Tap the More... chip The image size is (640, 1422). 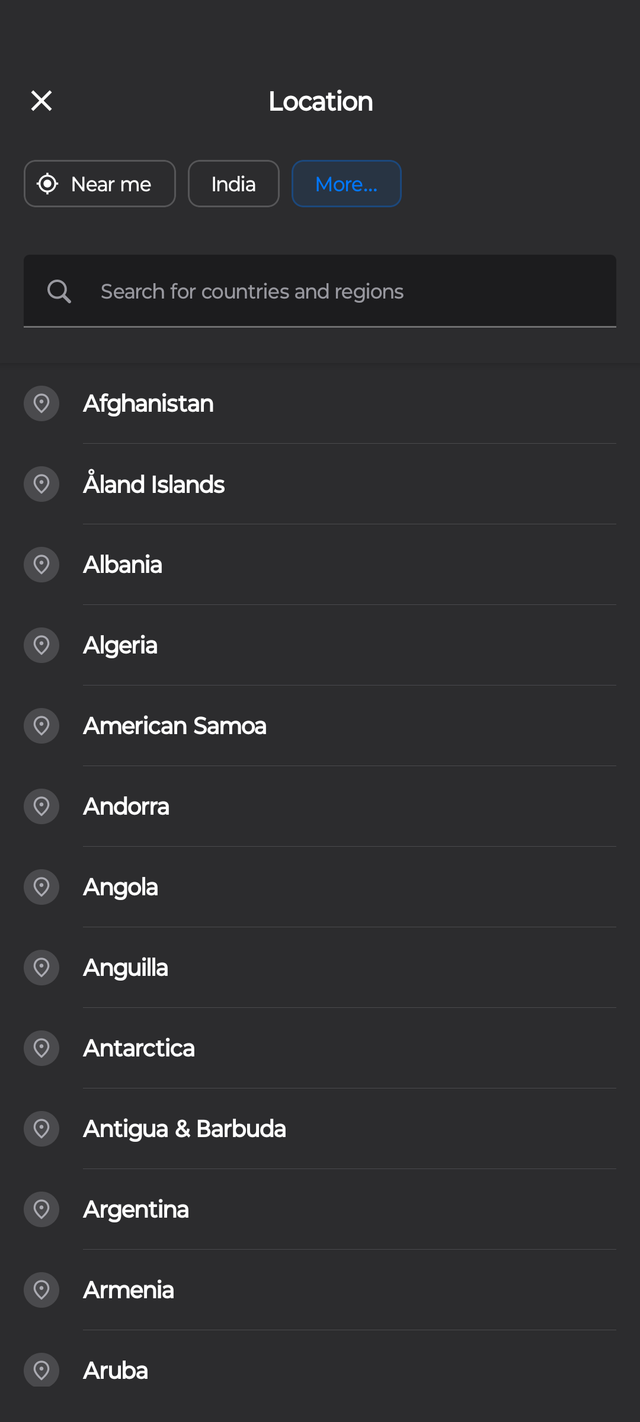tap(346, 184)
